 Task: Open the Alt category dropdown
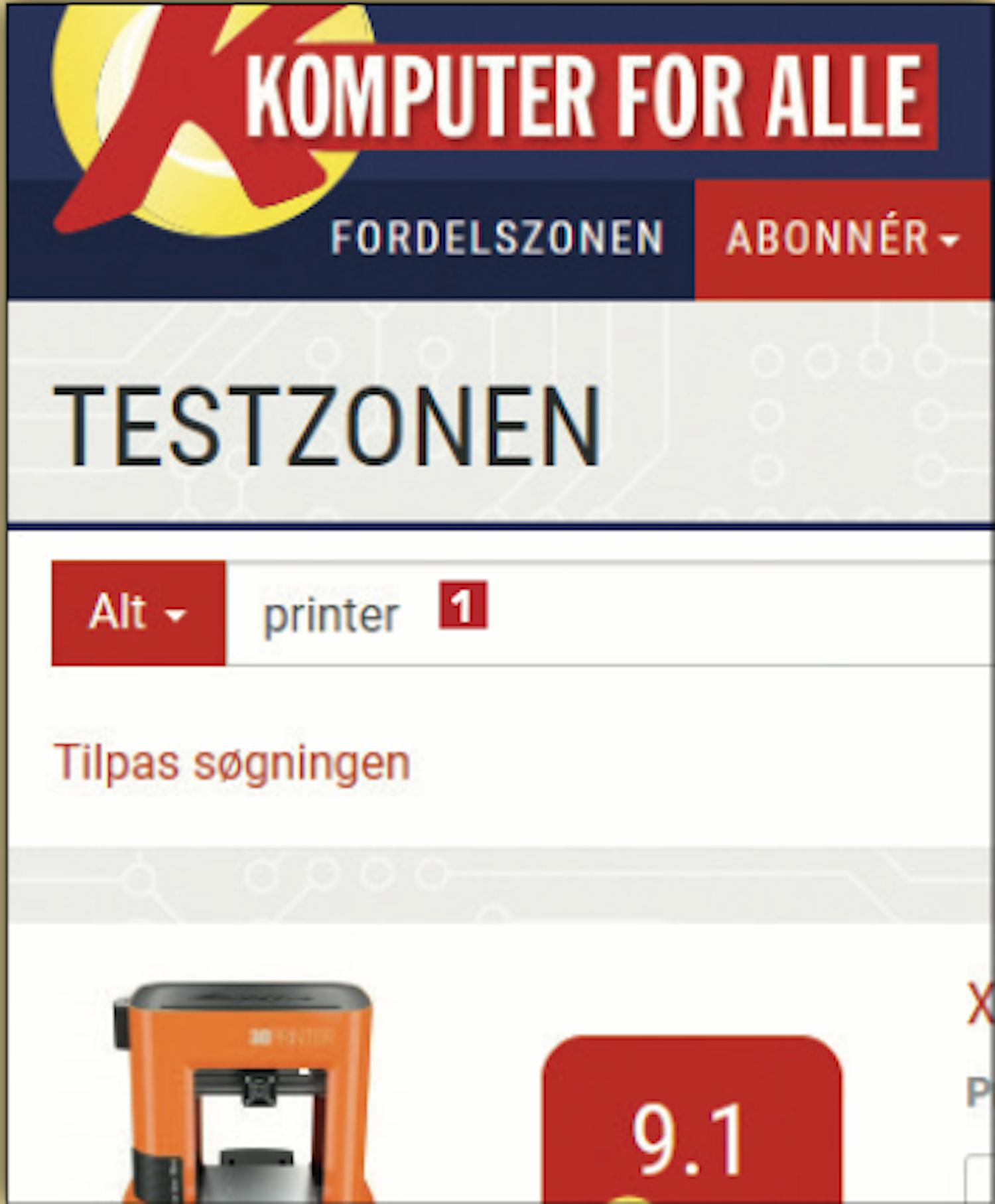pyautogui.click(x=138, y=612)
